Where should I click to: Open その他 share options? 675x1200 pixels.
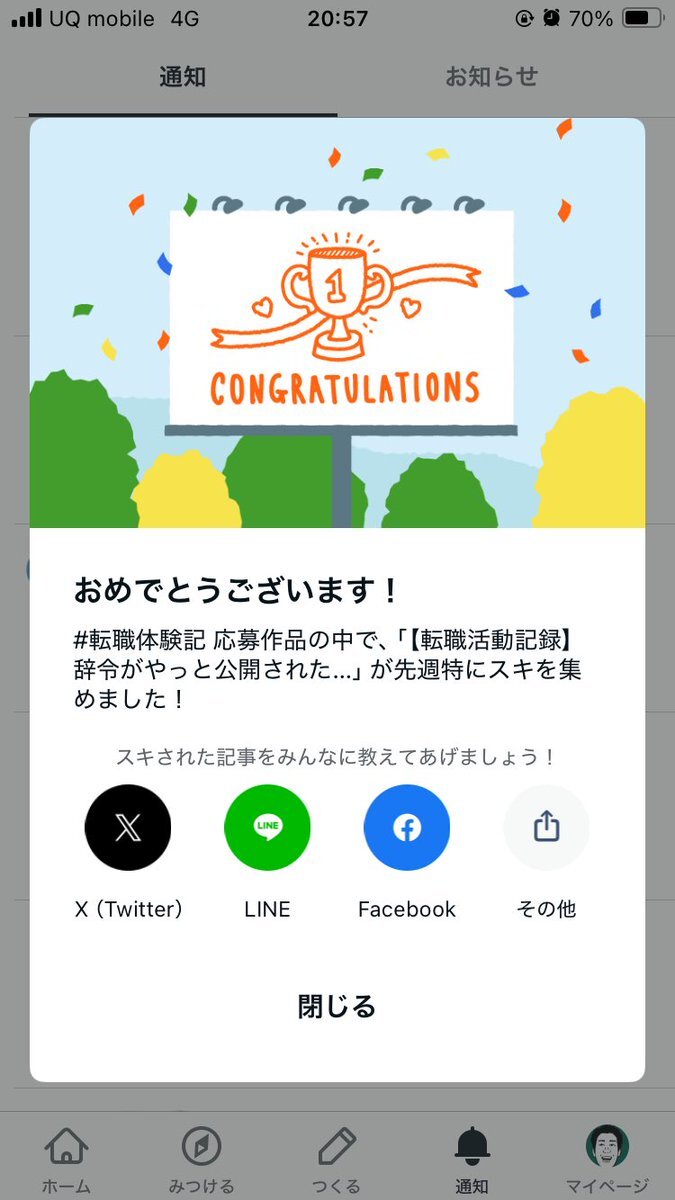click(546, 828)
